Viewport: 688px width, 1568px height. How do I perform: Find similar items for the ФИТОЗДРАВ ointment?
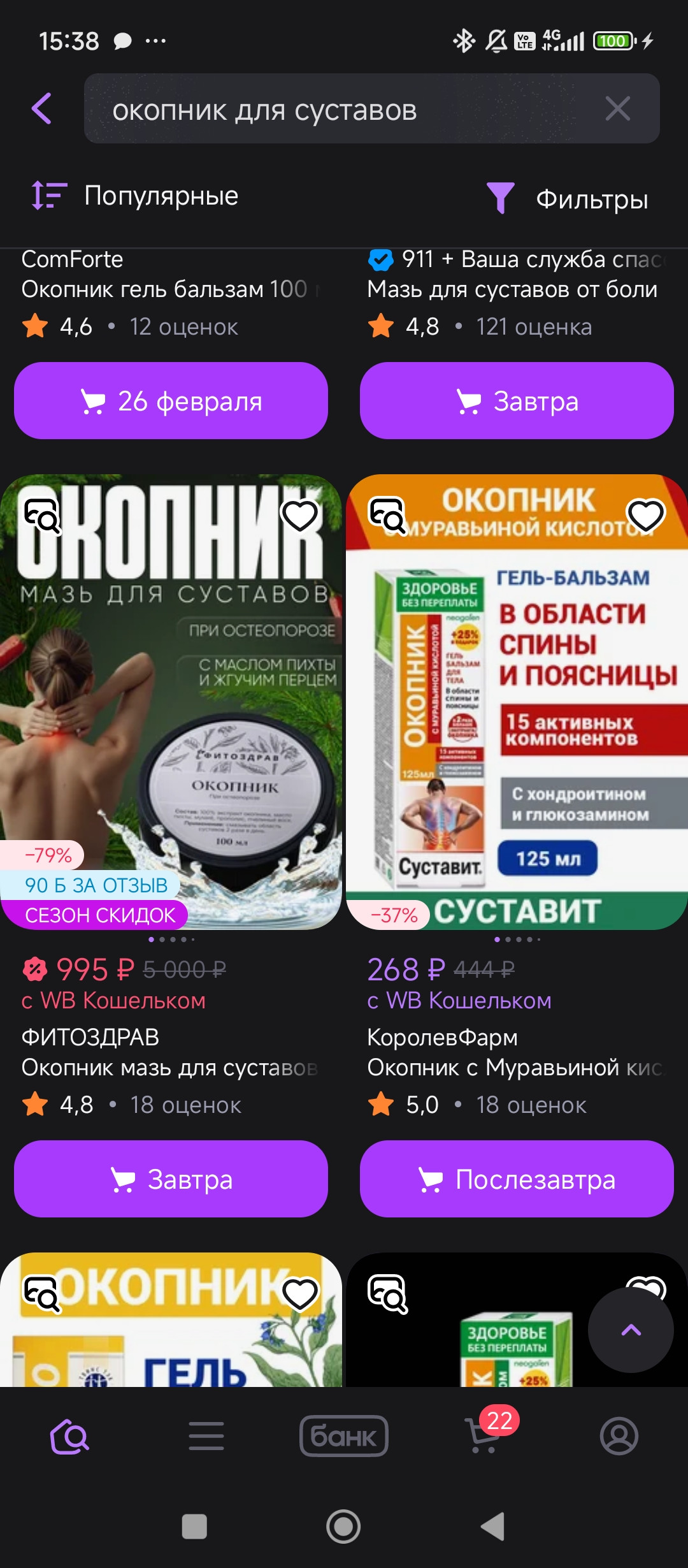pyautogui.click(x=42, y=516)
